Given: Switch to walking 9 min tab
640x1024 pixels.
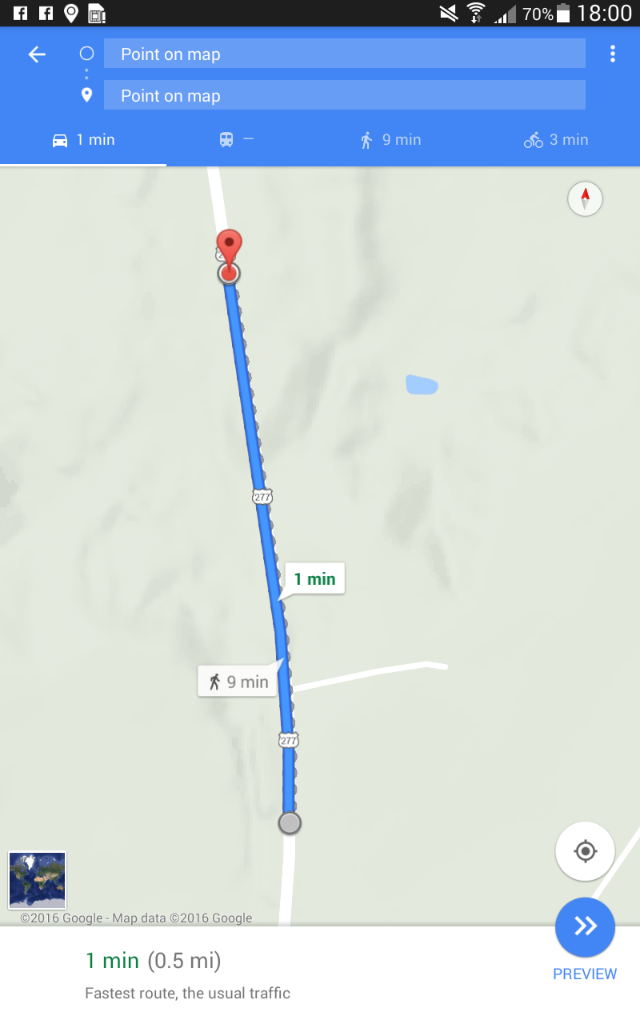Looking at the screenshot, I should 390,140.
